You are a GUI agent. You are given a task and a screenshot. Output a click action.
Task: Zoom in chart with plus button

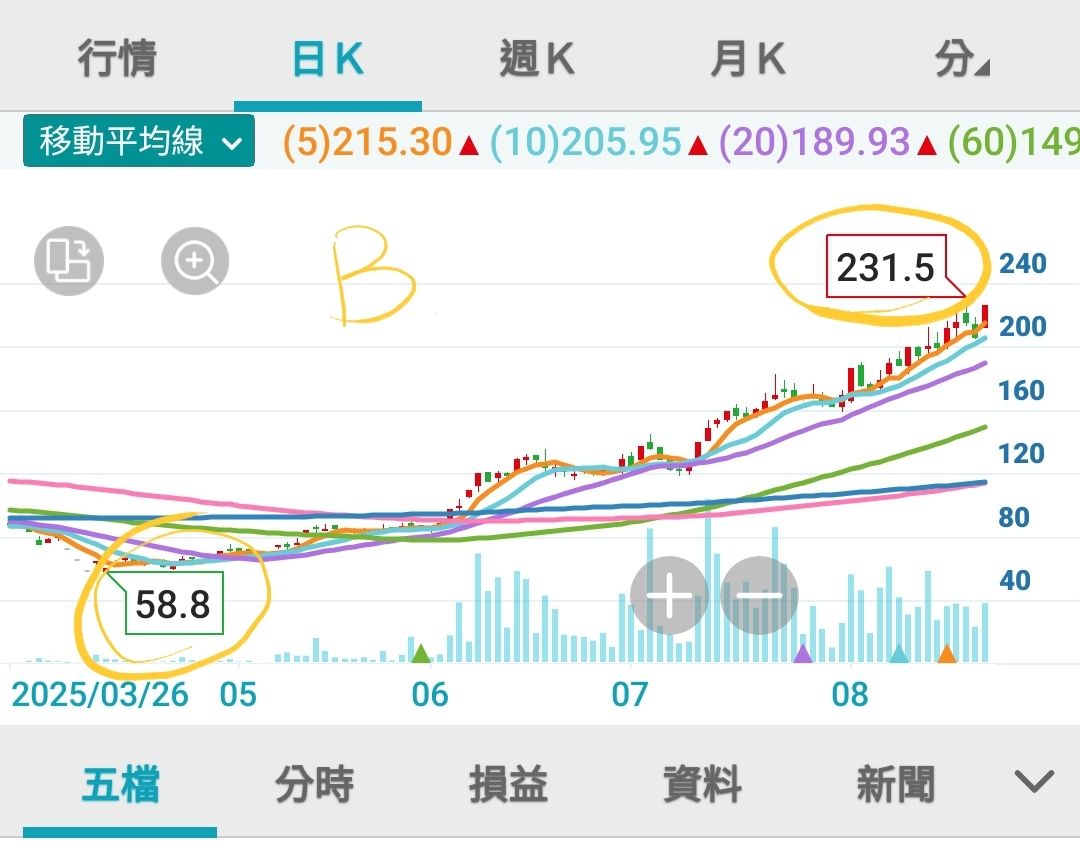(669, 596)
